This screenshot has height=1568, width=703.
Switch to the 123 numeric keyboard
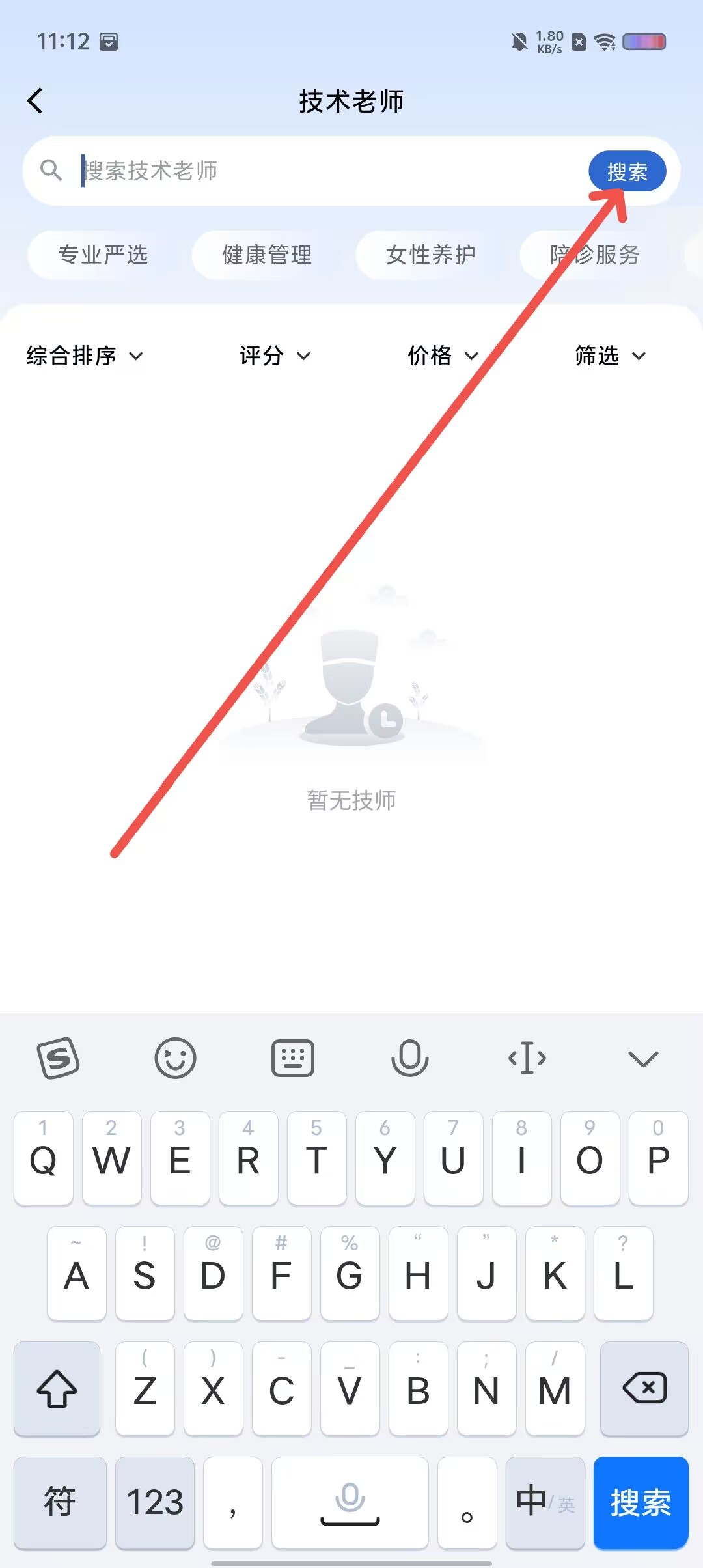pos(155,1503)
